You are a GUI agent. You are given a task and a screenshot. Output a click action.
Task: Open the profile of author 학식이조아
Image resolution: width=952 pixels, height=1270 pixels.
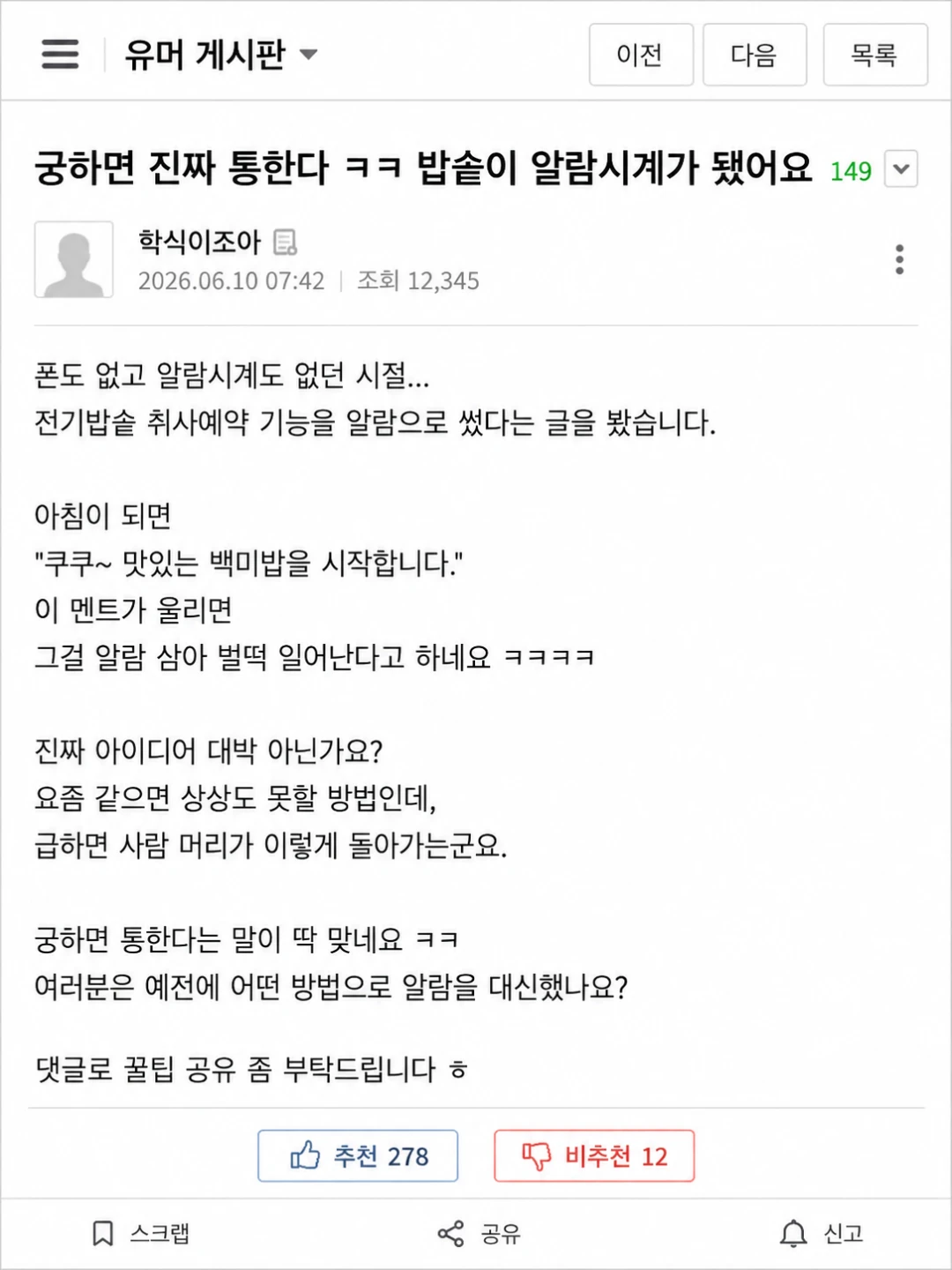click(199, 242)
